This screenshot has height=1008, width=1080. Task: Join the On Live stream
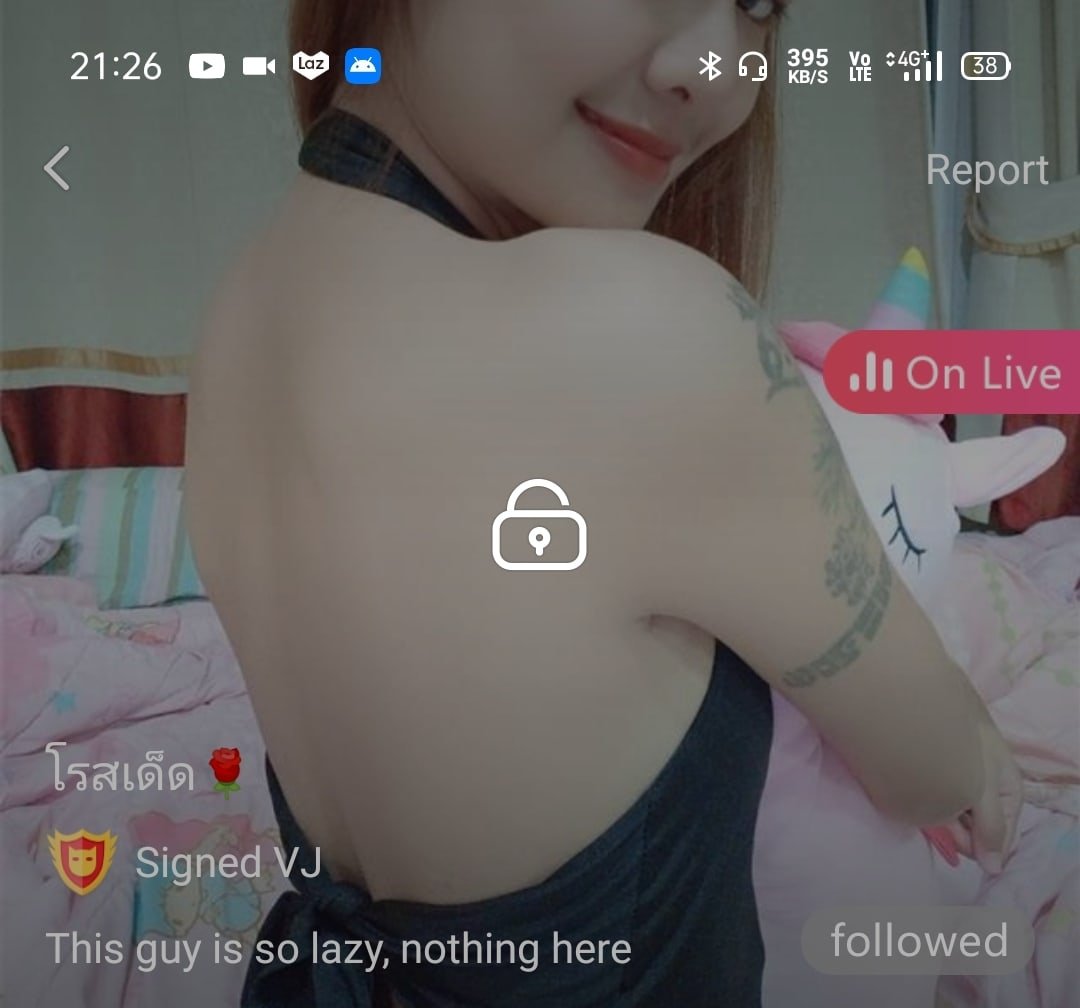(953, 373)
